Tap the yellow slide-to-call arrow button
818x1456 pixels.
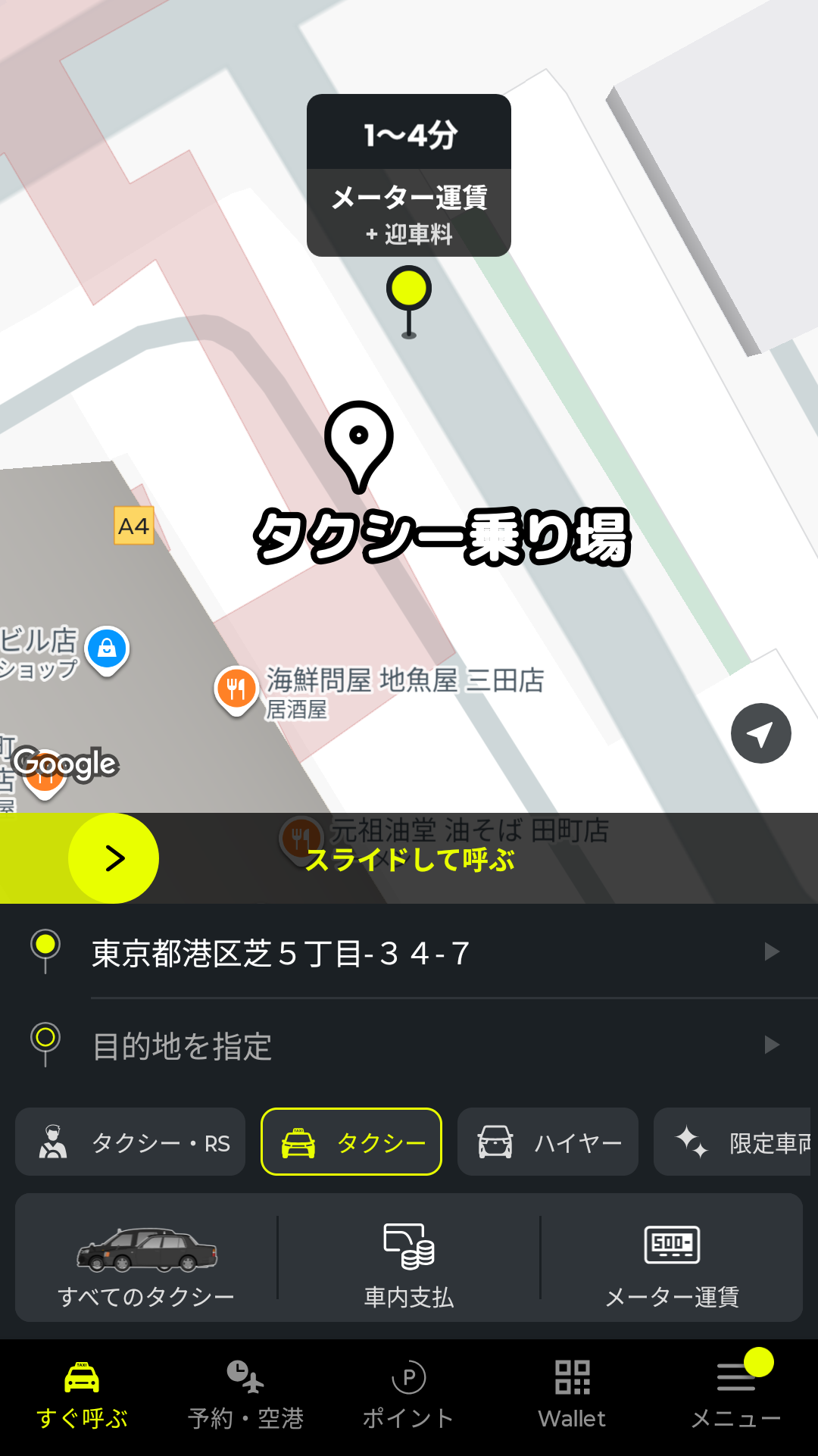tap(114, 858)
